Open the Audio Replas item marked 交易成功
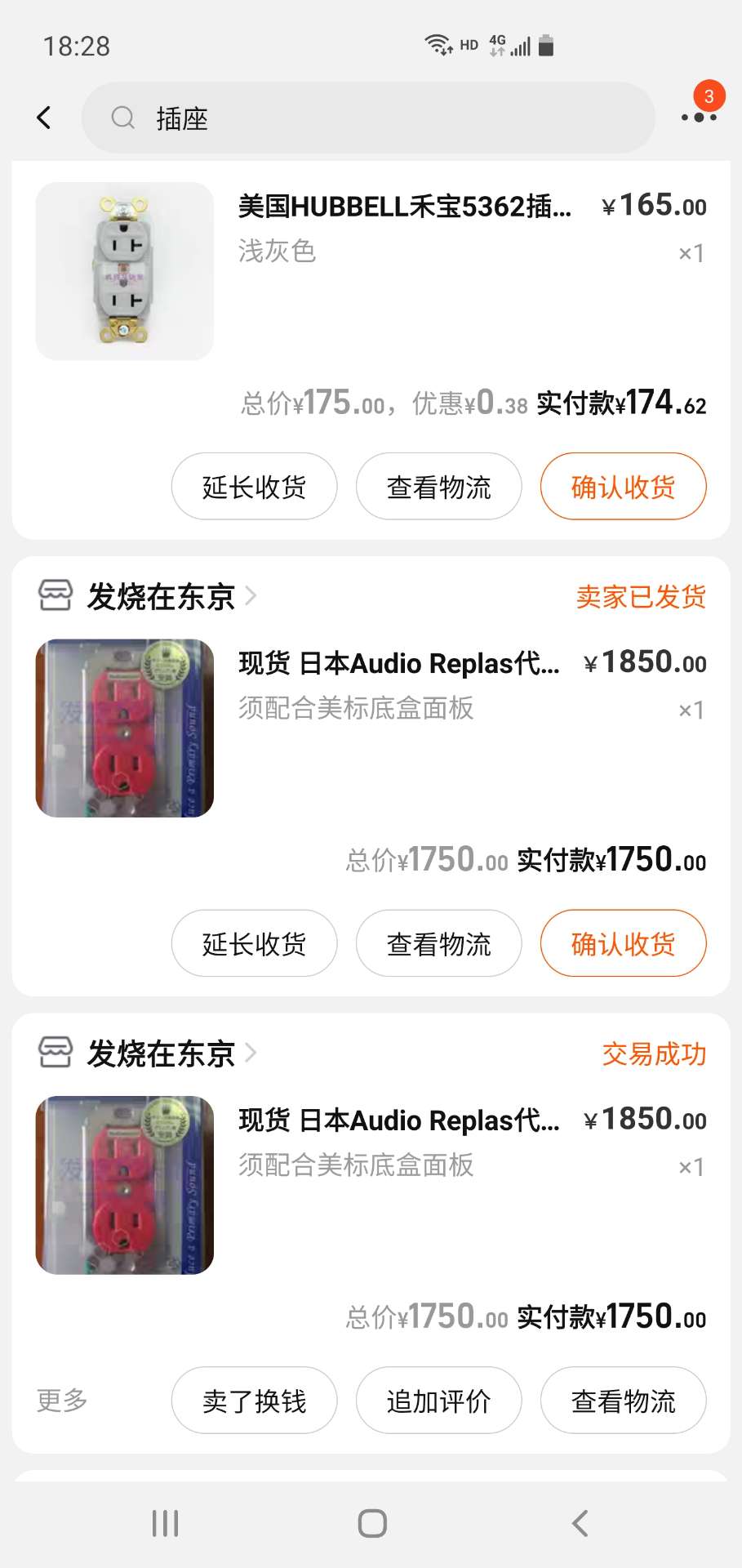 click(x=398, y=1120)
